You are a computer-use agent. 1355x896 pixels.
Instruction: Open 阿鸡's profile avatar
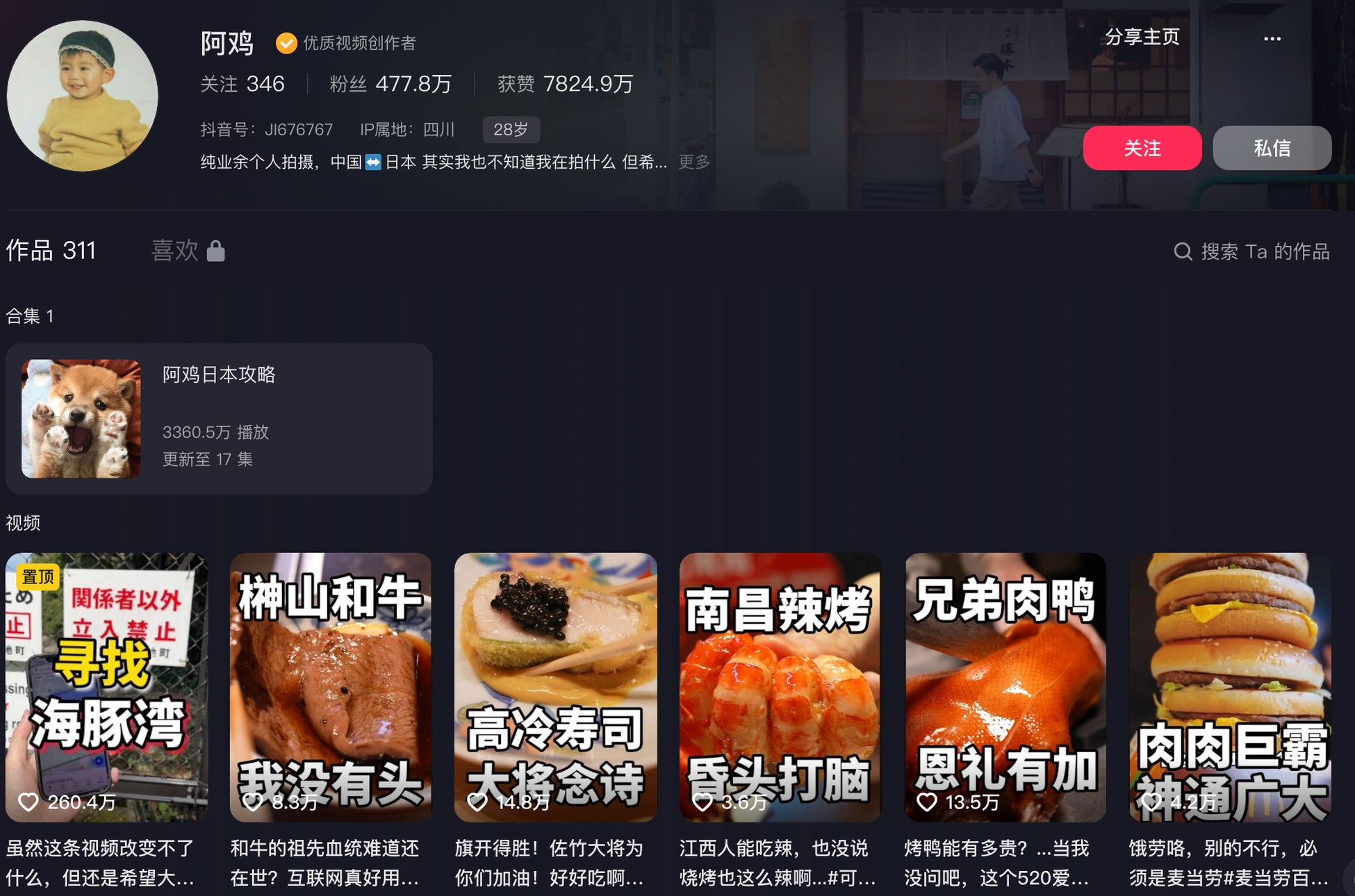[82, 96]
